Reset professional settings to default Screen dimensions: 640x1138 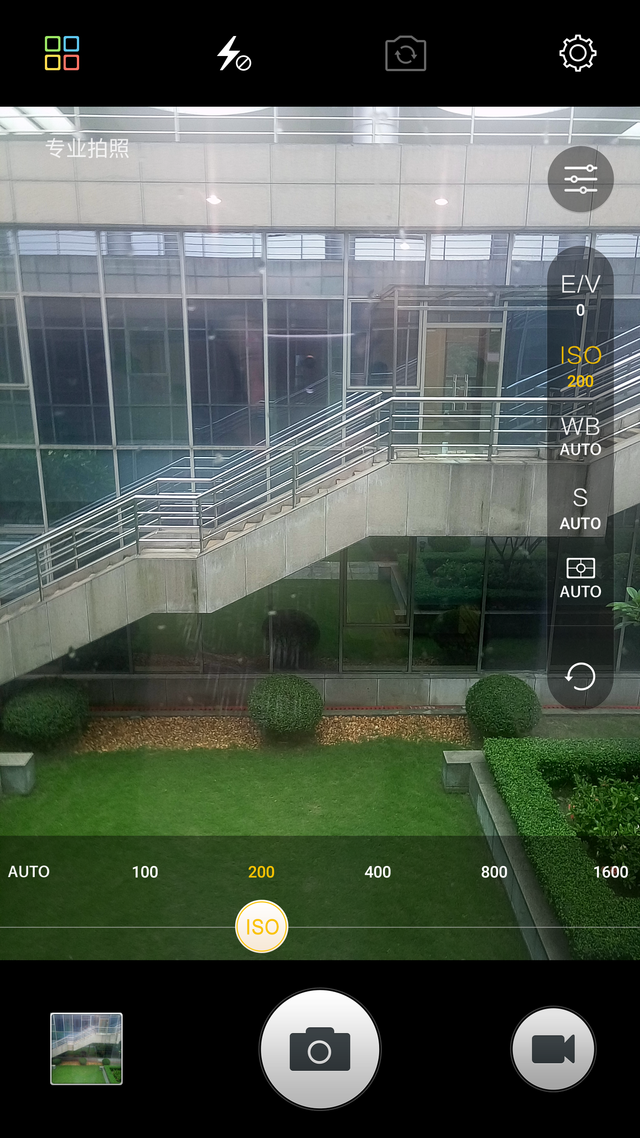coord(580,677)
